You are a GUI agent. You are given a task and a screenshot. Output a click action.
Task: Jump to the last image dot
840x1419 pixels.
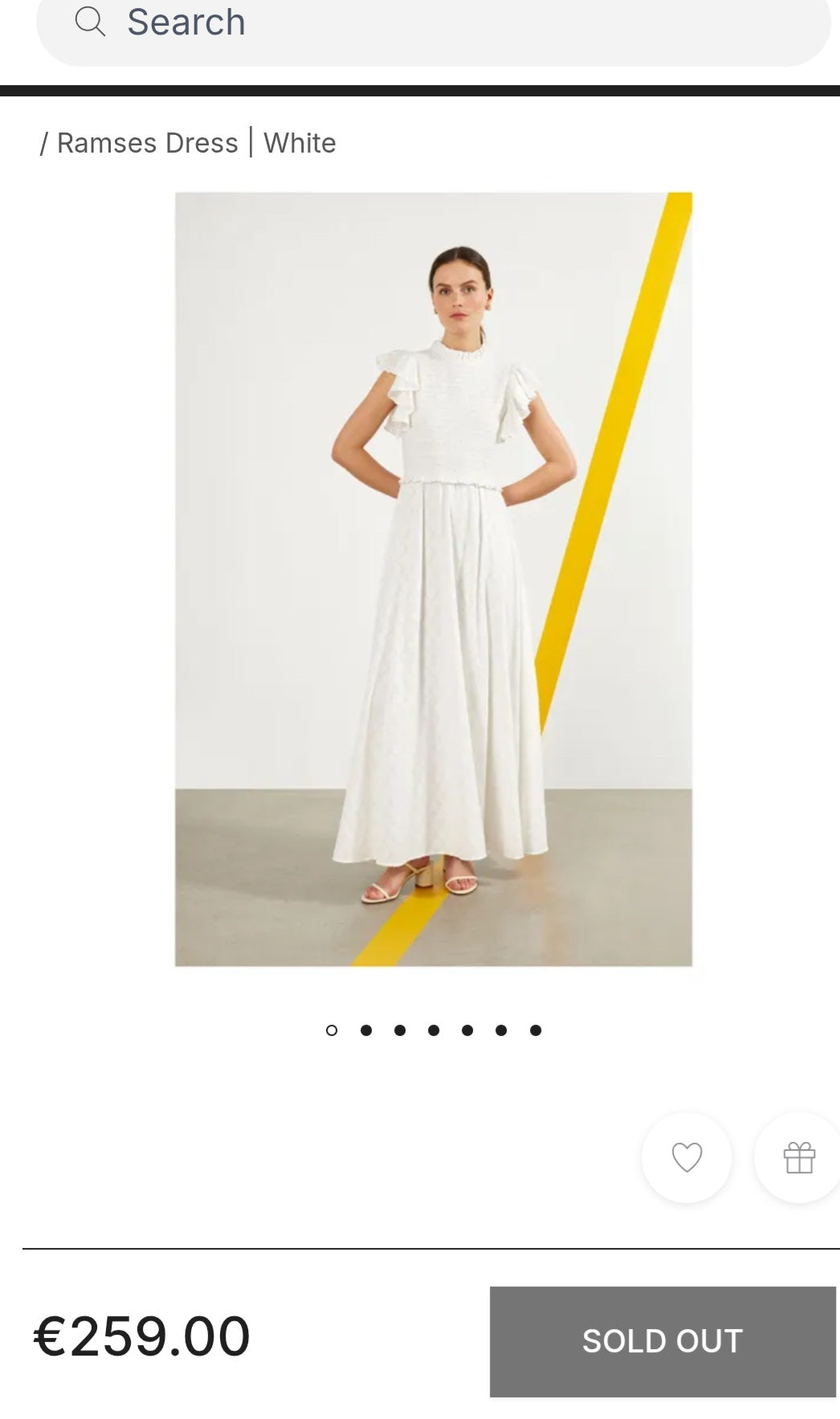(536, 1030)
